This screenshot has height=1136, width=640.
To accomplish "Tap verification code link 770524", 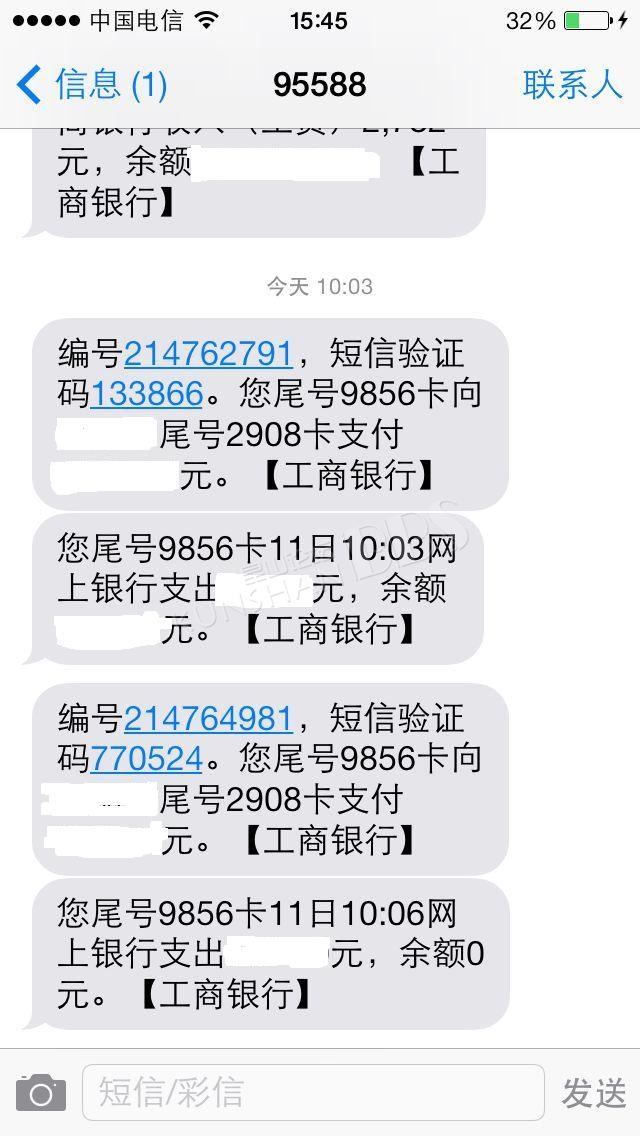I will 146,759.
